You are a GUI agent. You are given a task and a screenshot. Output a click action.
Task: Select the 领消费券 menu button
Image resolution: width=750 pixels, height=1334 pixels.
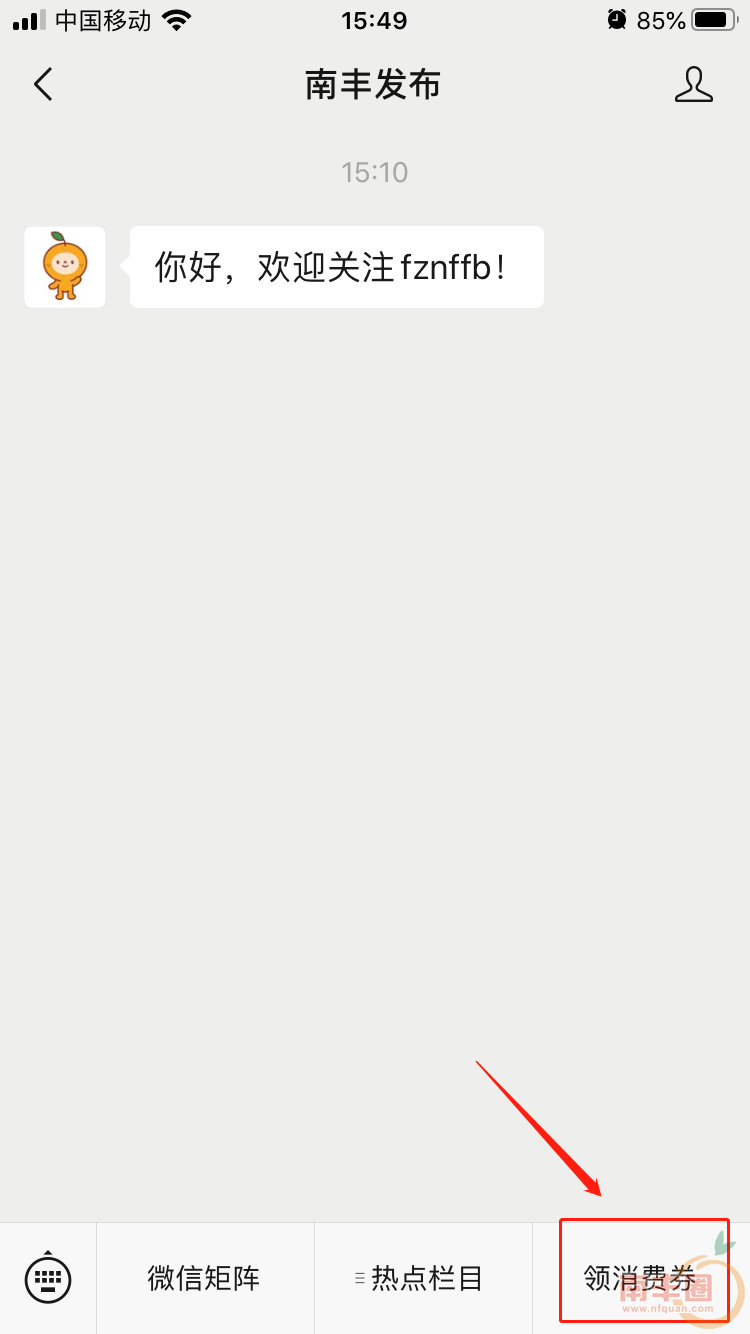tap(640, 1278)
